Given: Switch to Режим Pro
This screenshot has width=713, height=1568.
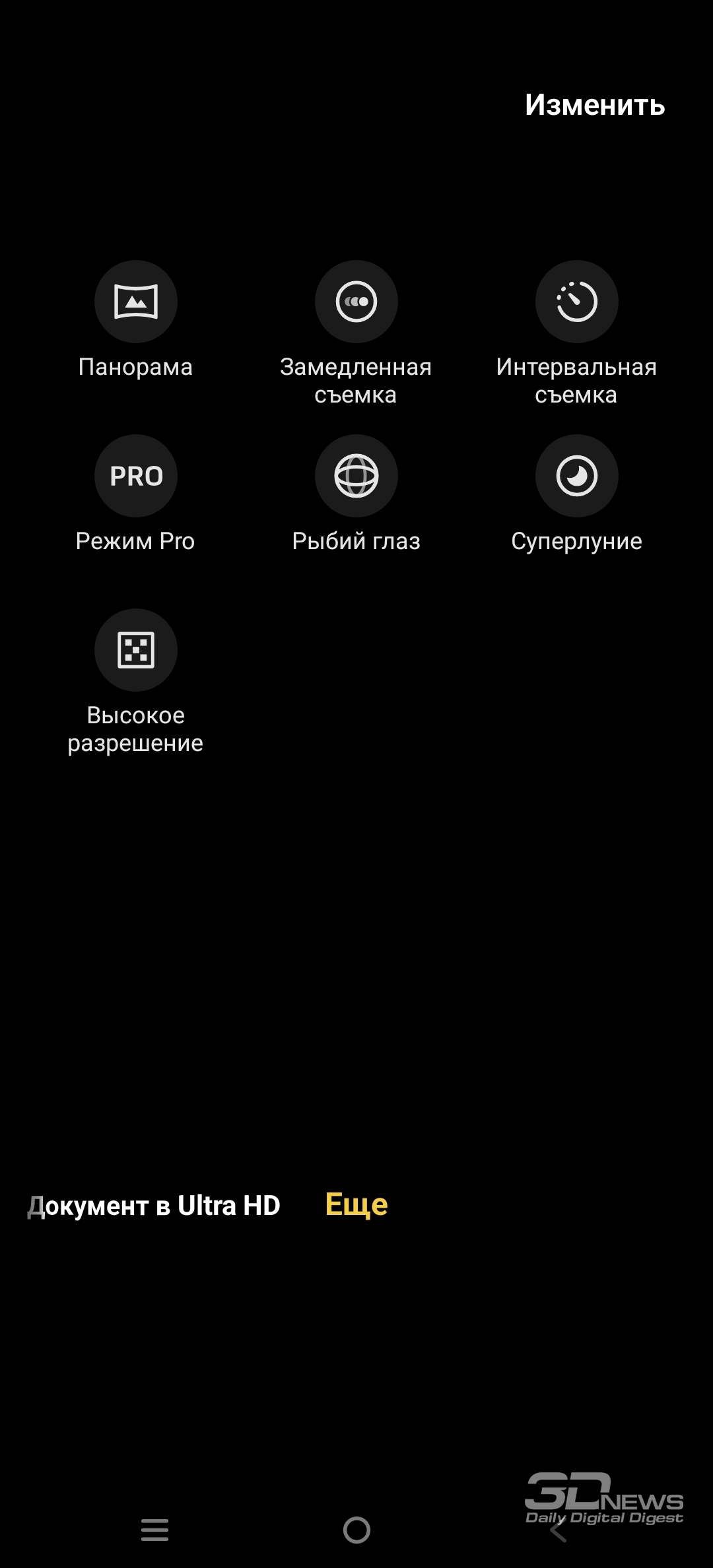Looking at the screenshot, I should (x=136, y=476).
